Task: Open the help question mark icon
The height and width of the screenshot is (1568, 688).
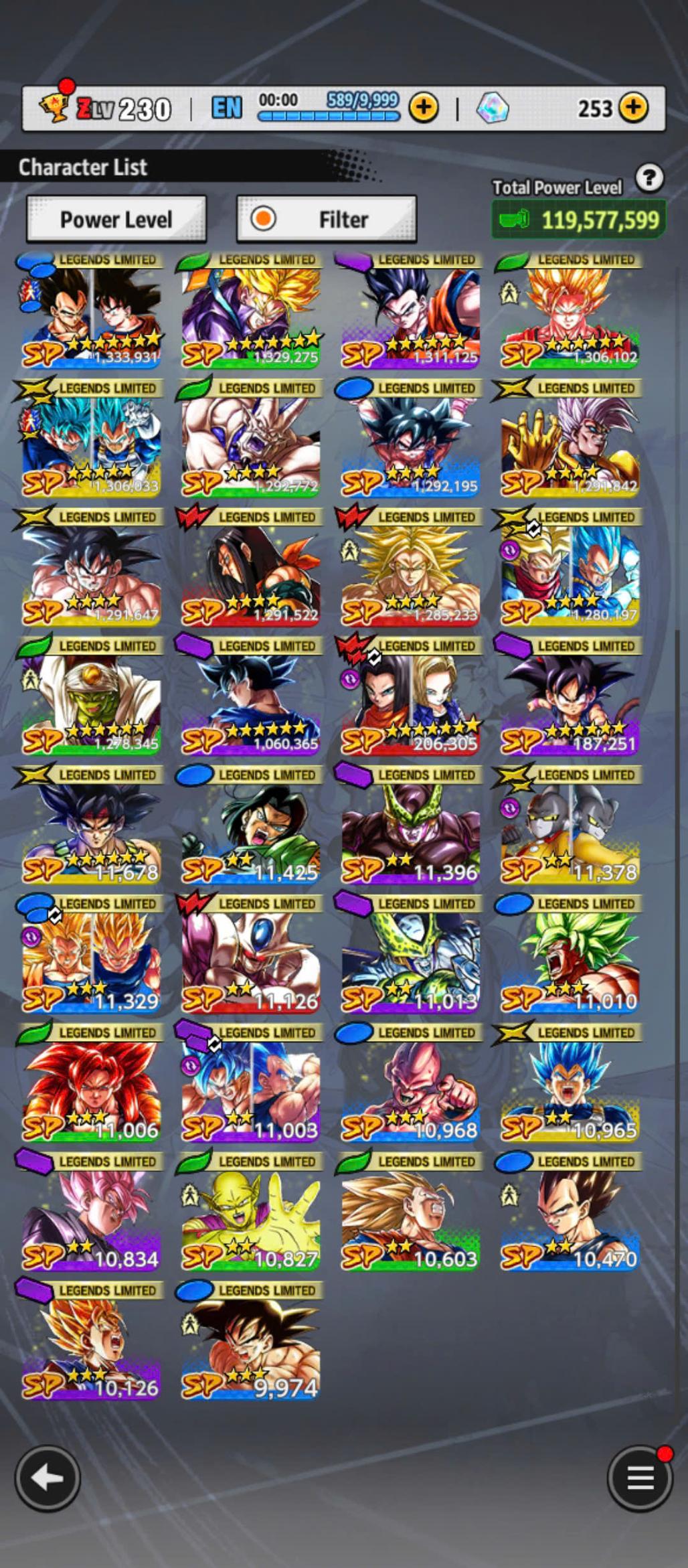Action: pos(649,178)
